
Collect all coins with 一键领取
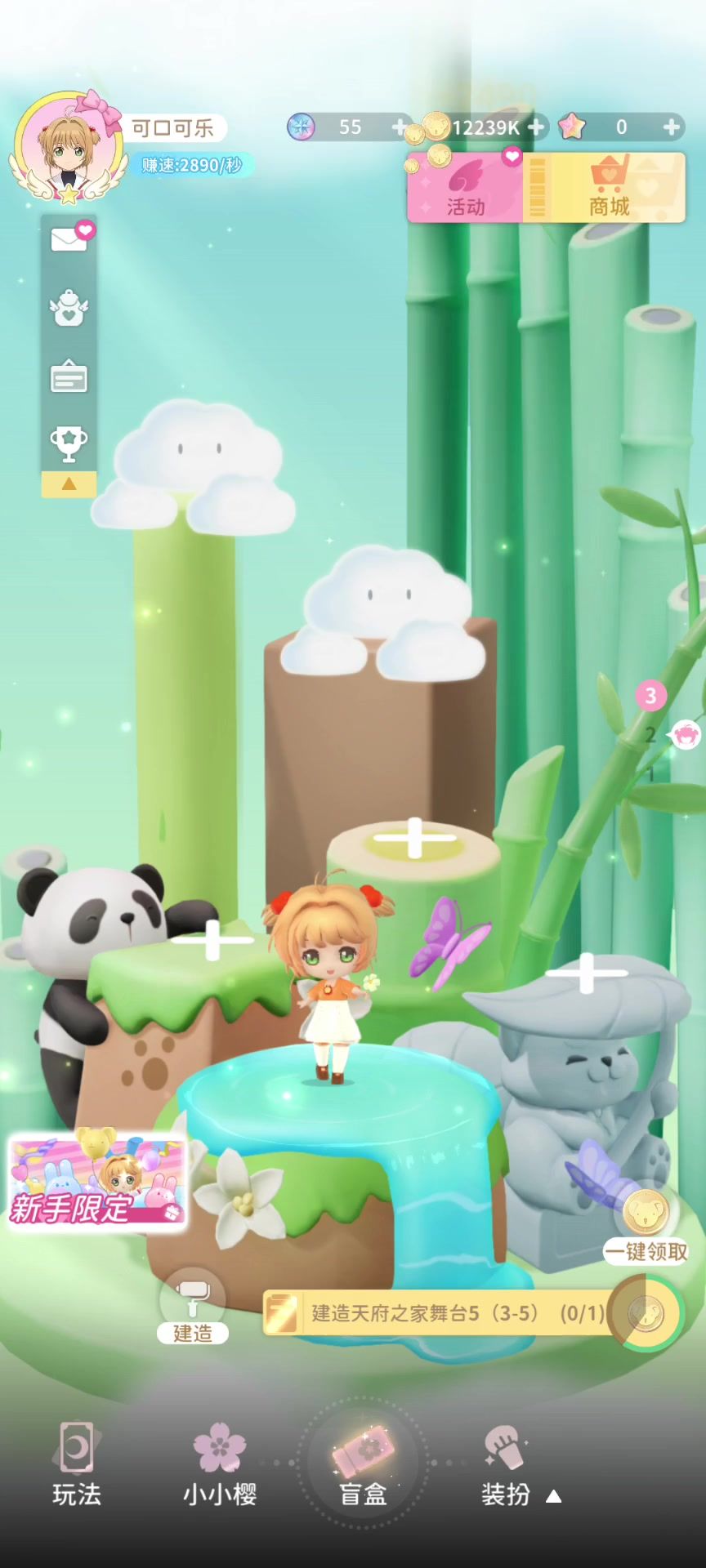click(646, 1225)
